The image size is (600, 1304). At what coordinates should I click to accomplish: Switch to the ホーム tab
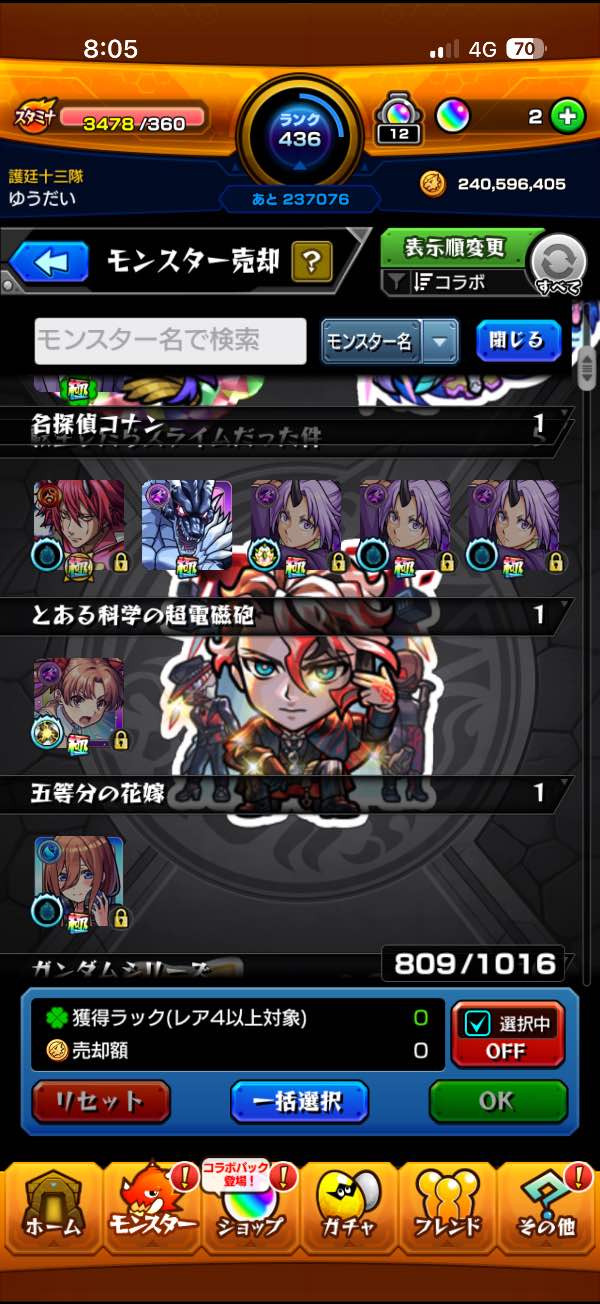tap(50, 1205)
